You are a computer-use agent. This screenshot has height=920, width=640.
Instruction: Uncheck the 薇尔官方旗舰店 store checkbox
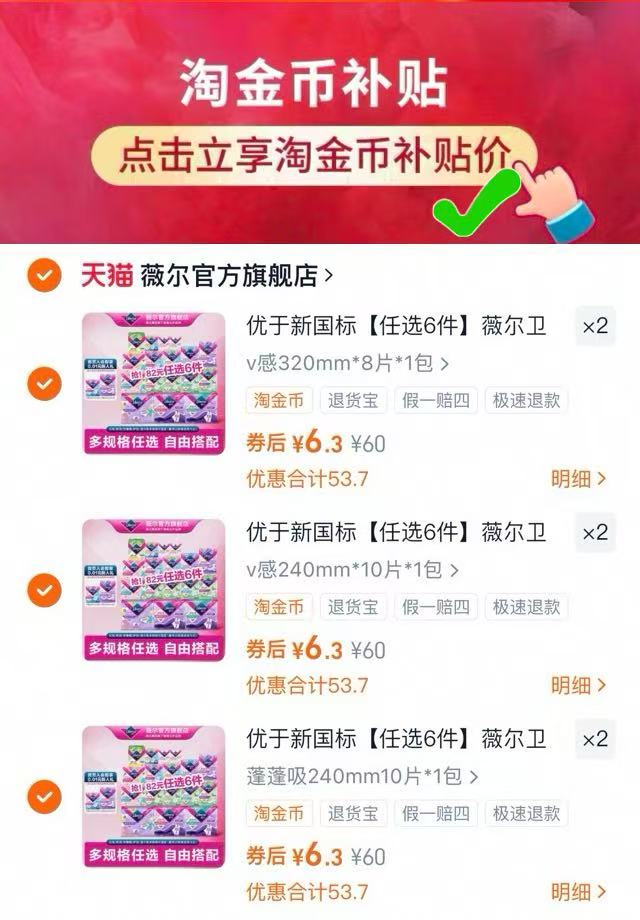point(44,275)
